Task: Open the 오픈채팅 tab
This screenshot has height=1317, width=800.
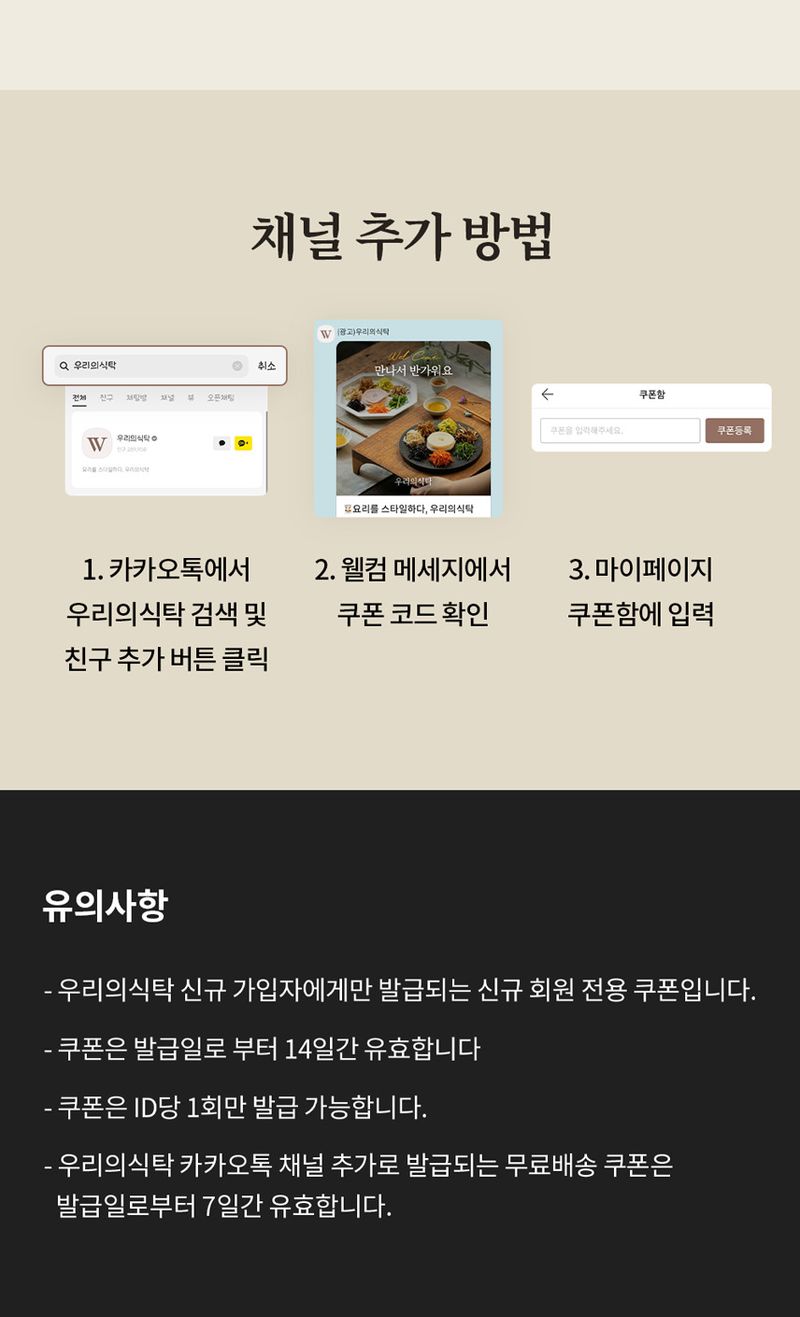Action: pyautogui.click(x=222, y=398)
